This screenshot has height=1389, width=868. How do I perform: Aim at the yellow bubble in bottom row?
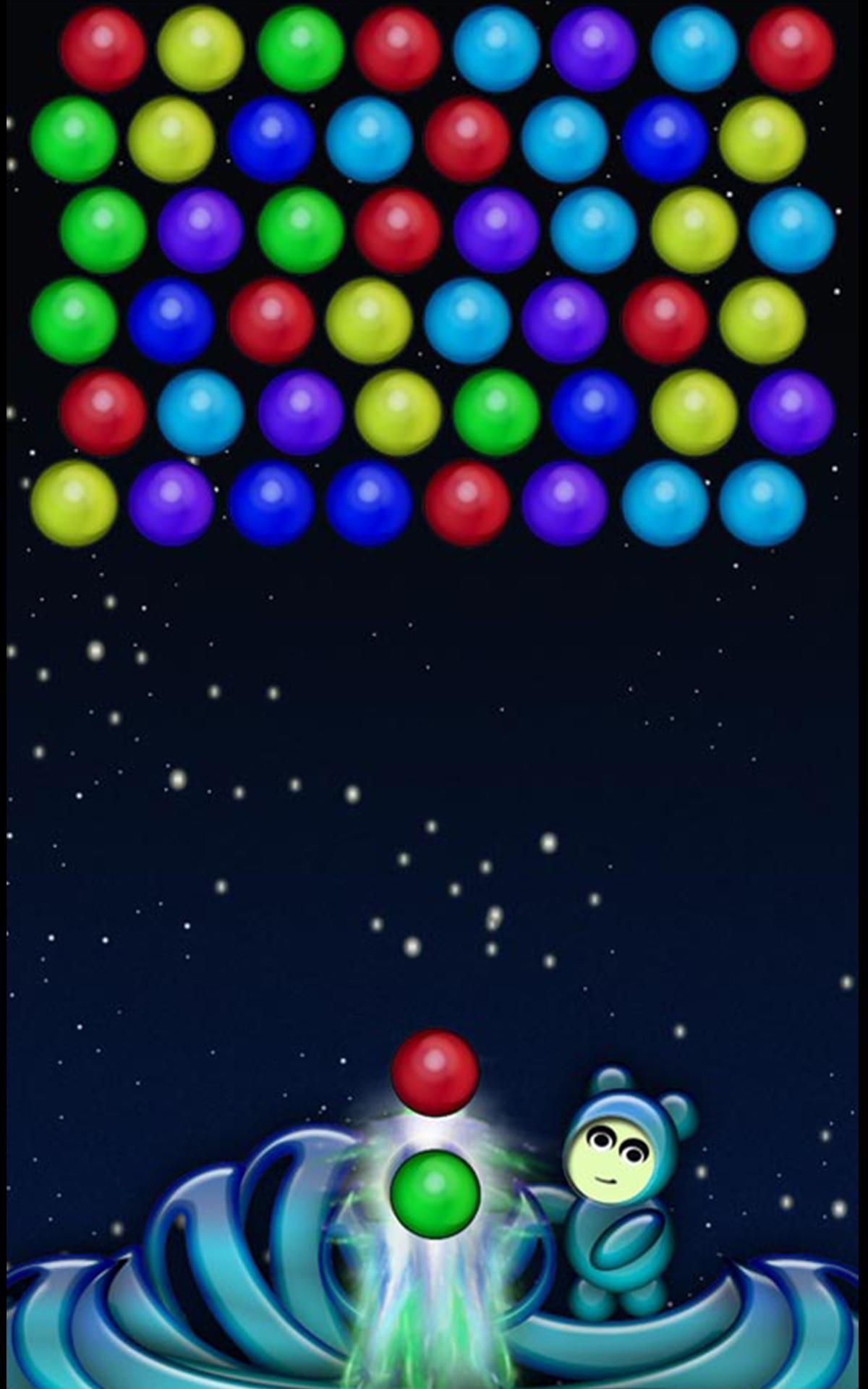click(74, 503)
